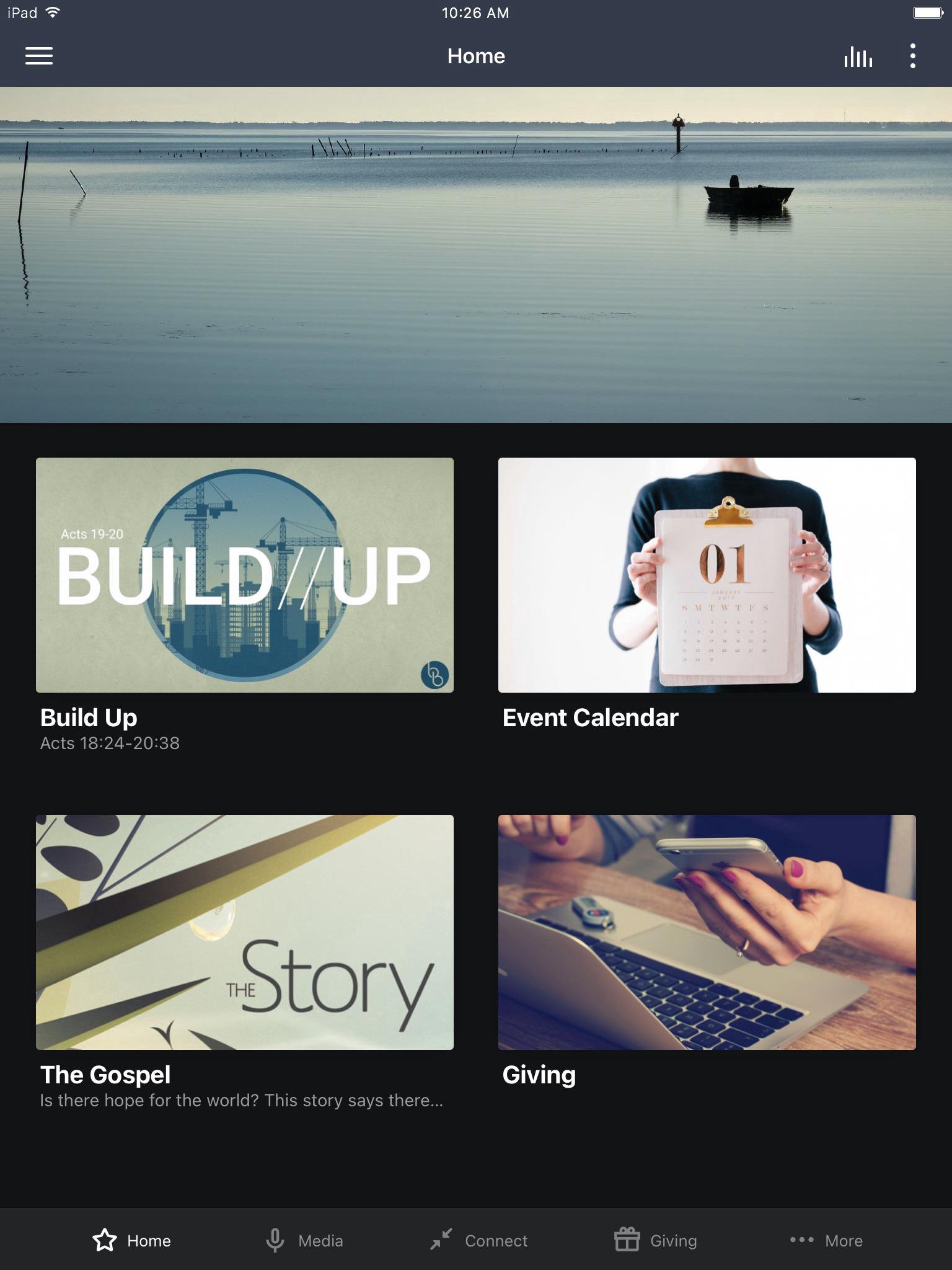Switch to the Connect tab
952x1270 pixels.
click(x=479, y=1240)
